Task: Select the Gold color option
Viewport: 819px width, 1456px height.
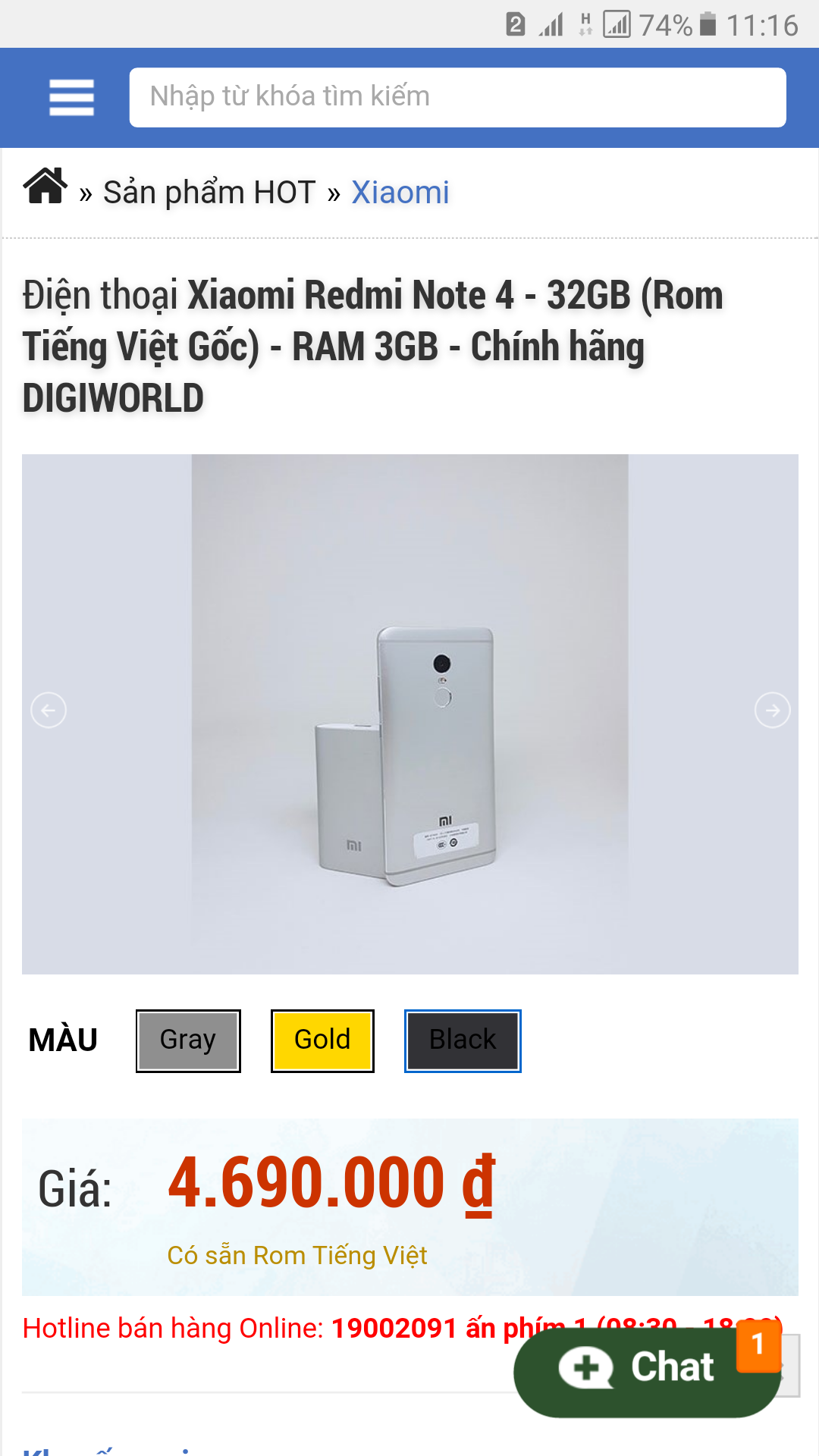Action: pyautogui.click(x=322, y=1040)
